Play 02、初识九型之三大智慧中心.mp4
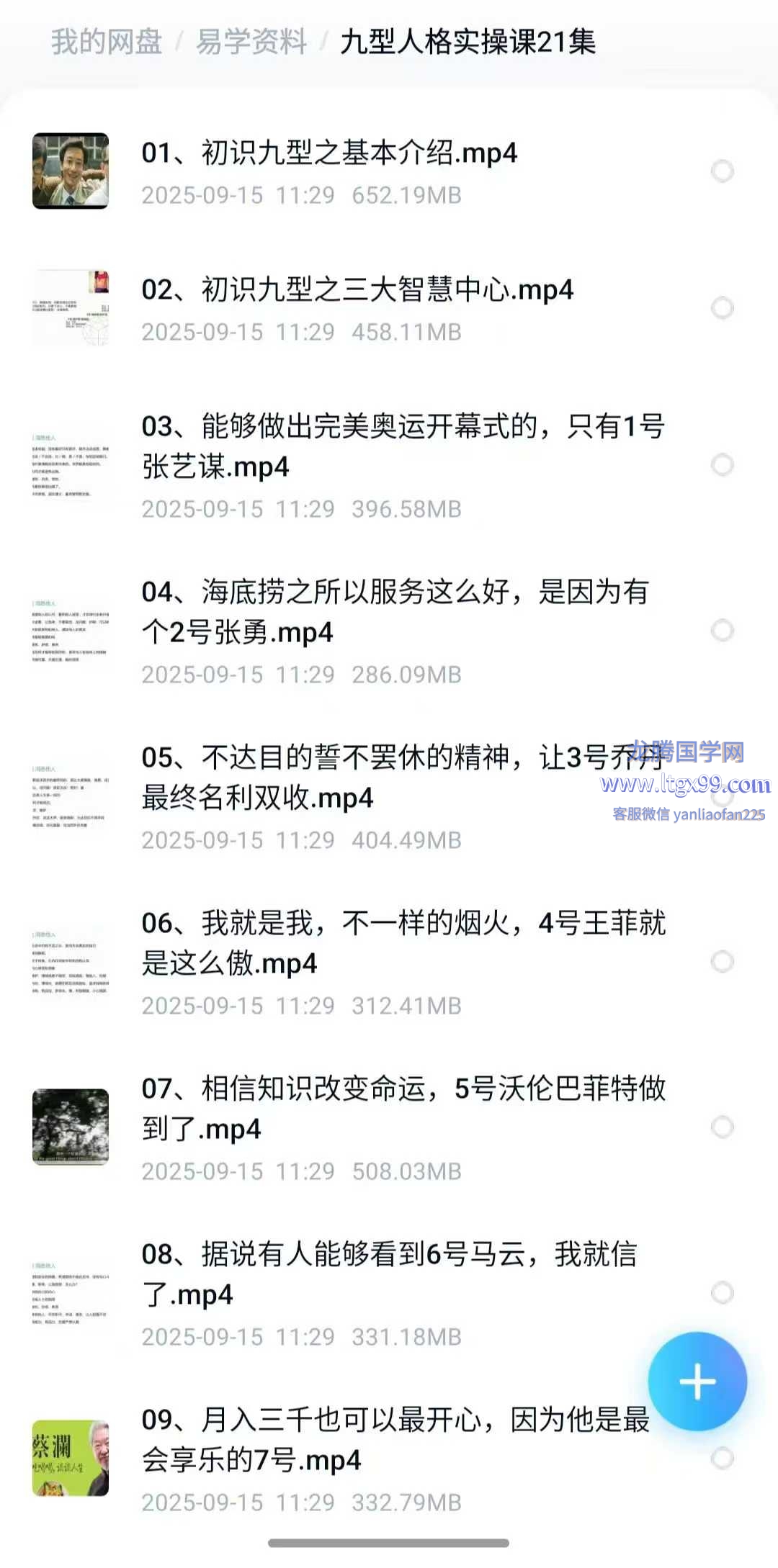This screenshot has width=778, height=1568. 357,290
